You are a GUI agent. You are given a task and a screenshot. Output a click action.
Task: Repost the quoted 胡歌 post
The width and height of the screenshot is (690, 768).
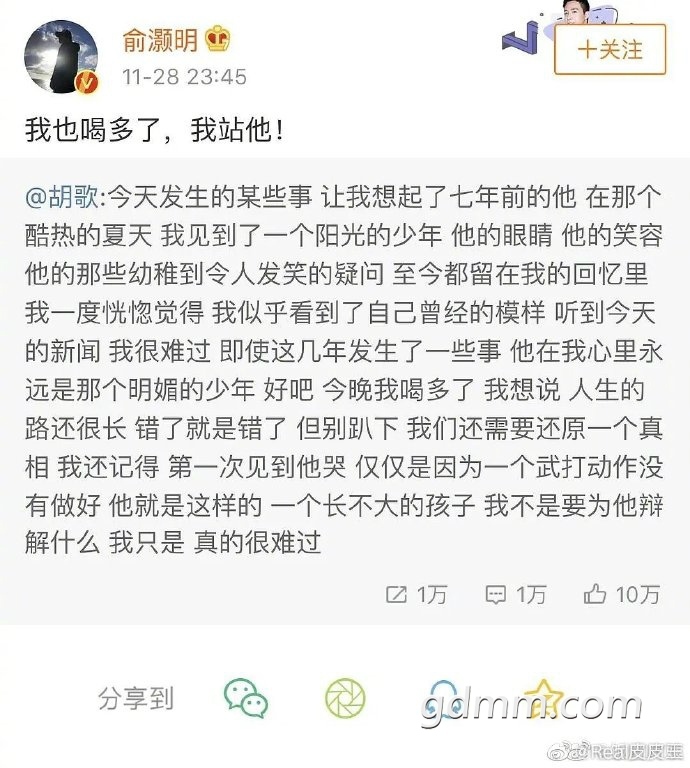pyautogui.click(x=415, y=594)
